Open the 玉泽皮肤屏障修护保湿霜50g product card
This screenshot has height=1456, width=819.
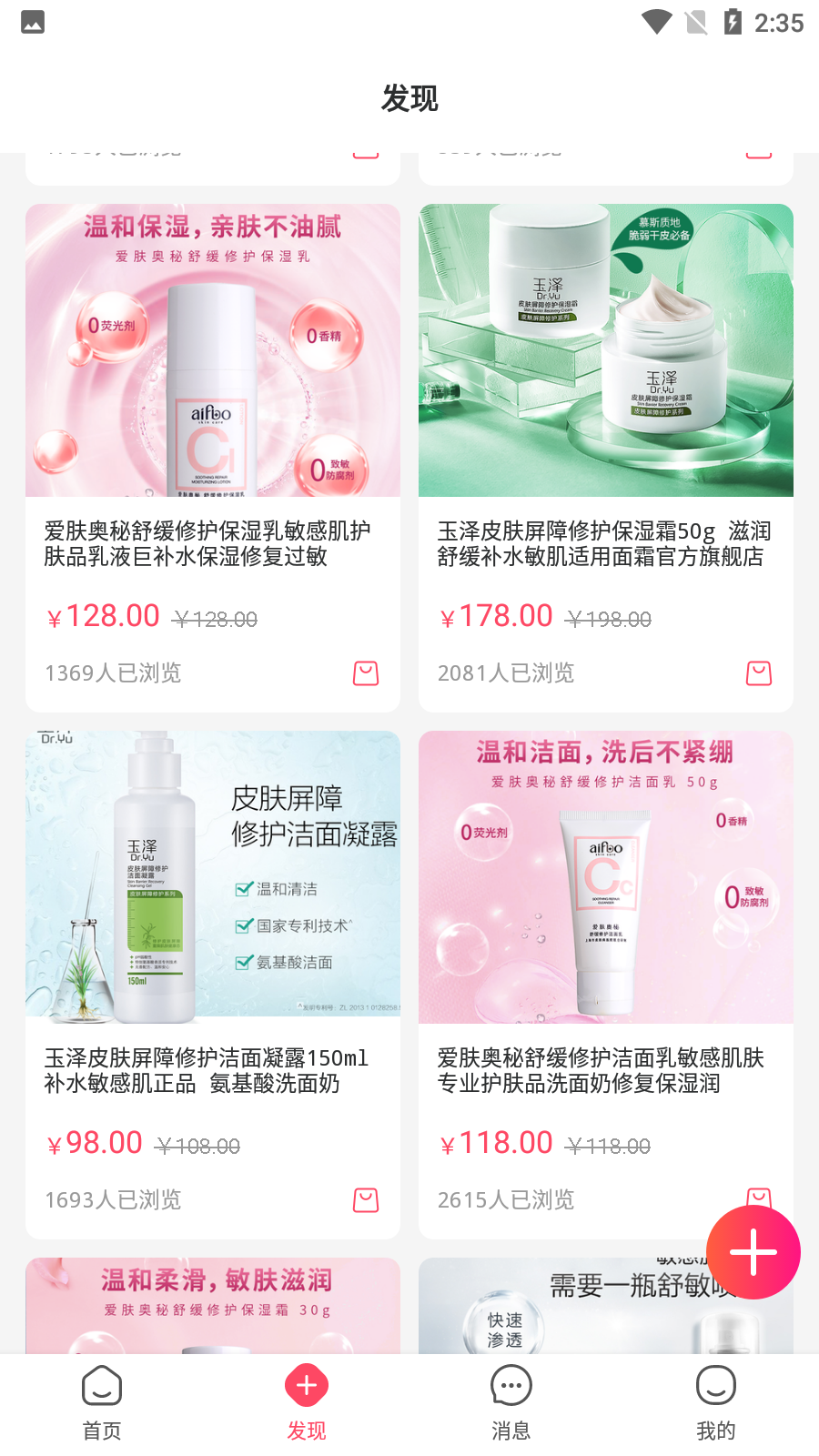point(606,457)
